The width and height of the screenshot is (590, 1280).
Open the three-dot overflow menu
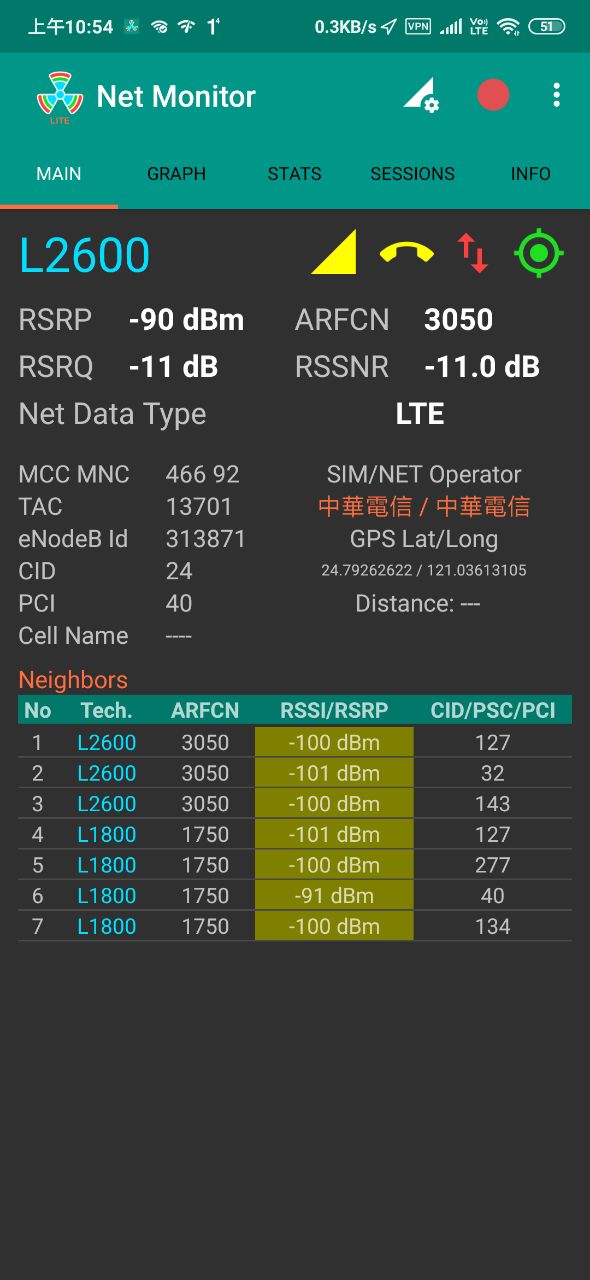(556, 96)
